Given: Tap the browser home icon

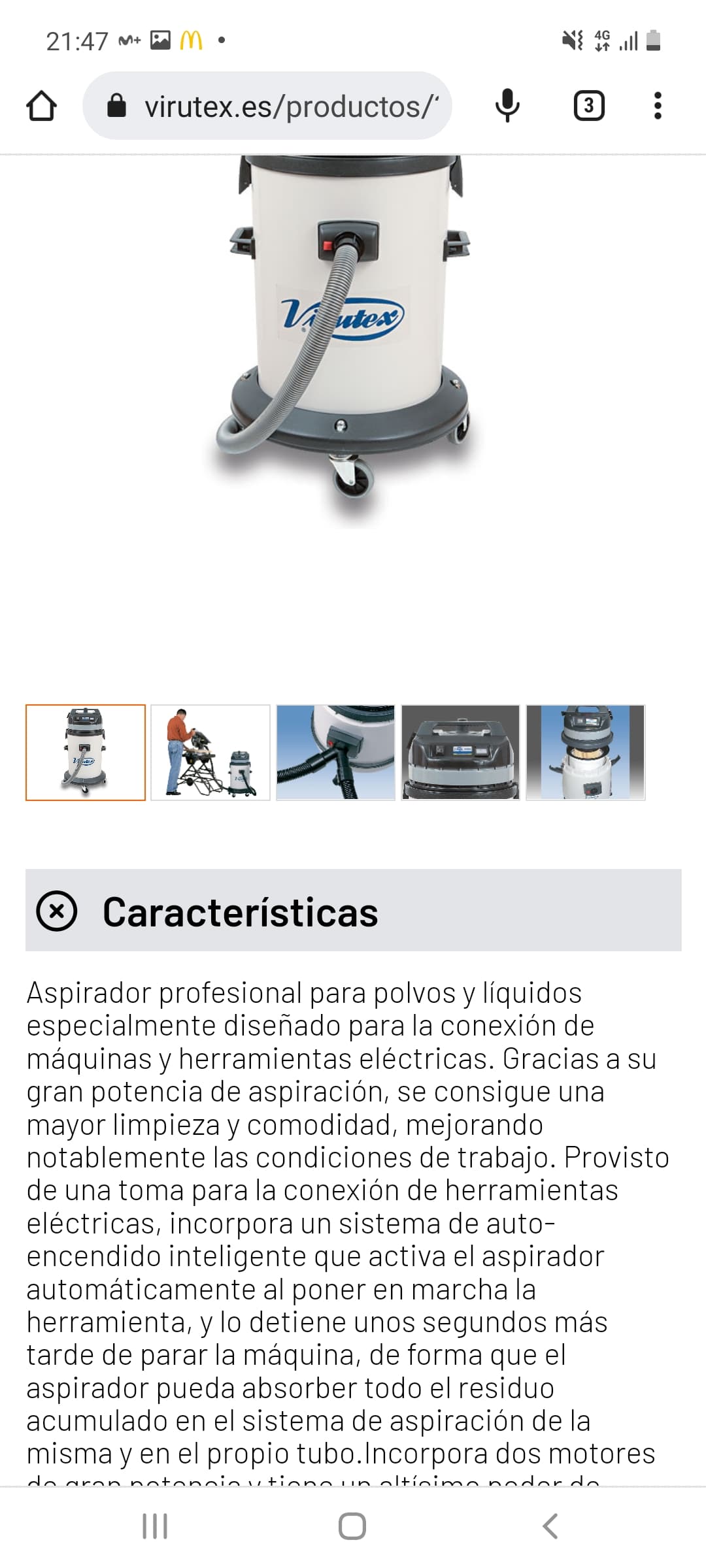Looking at the screenshot, I should 41,106.
